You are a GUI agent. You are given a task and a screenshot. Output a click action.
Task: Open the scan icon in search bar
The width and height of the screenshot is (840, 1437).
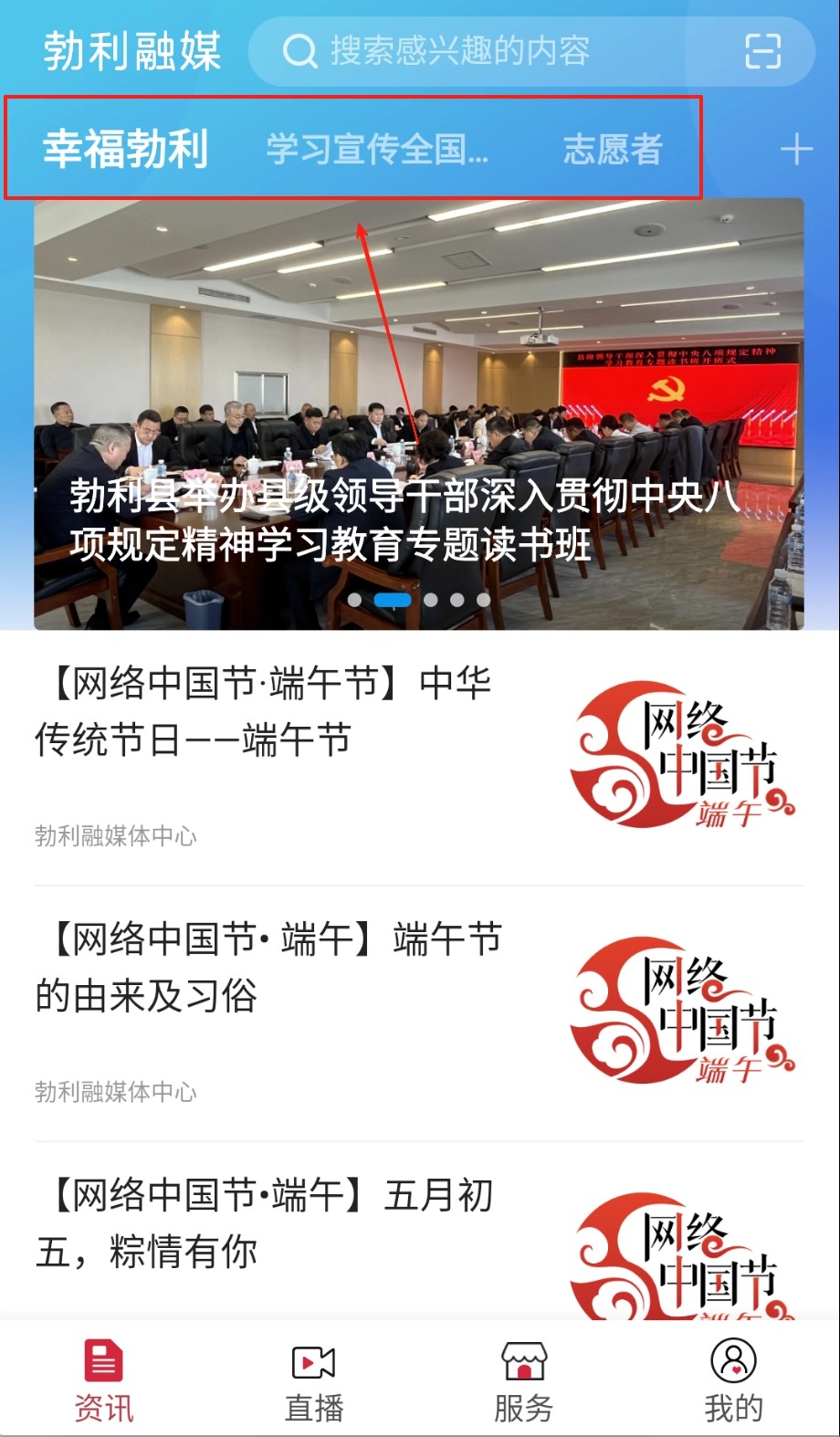click(762, 51)
